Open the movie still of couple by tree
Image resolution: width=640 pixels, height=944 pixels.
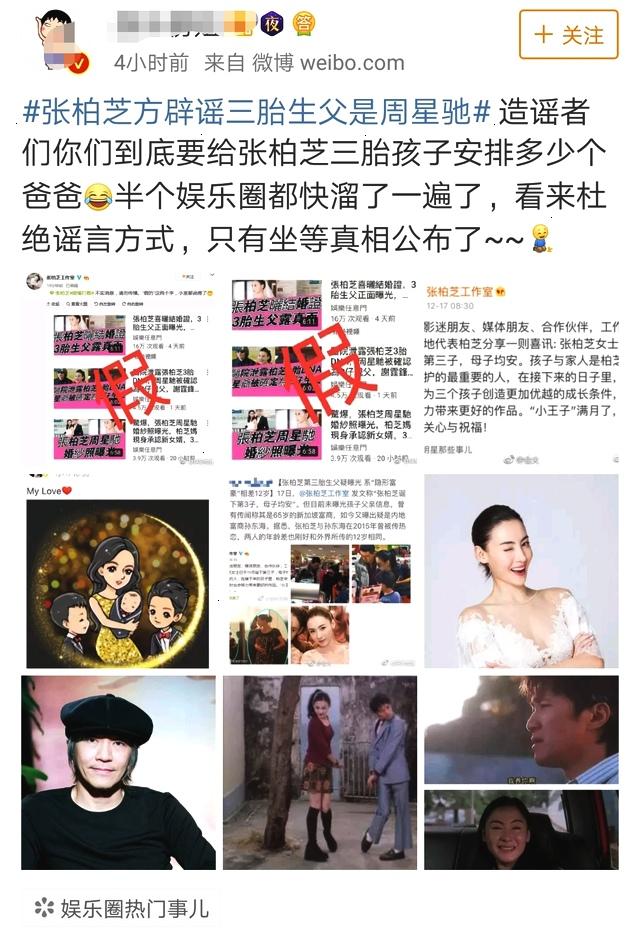point(320,772)
